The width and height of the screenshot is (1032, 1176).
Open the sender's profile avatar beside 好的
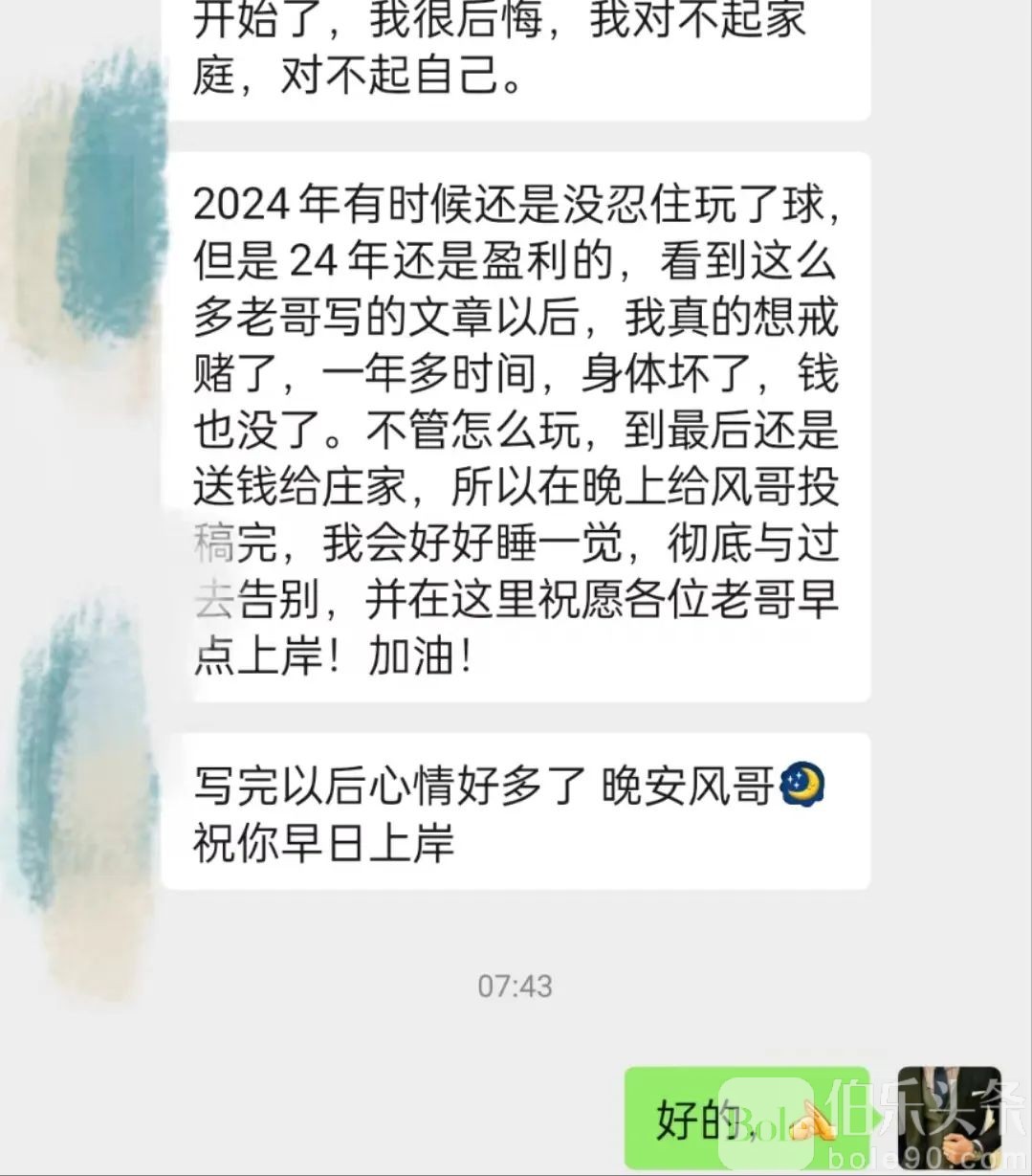948,1117
